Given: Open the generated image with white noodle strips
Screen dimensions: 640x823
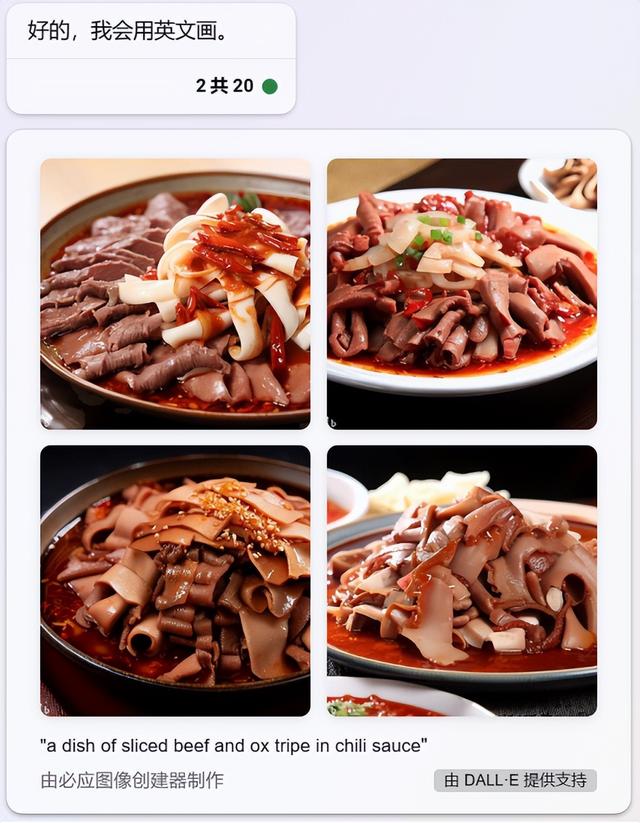Looking at the screenshot, I should pos(175,294).
